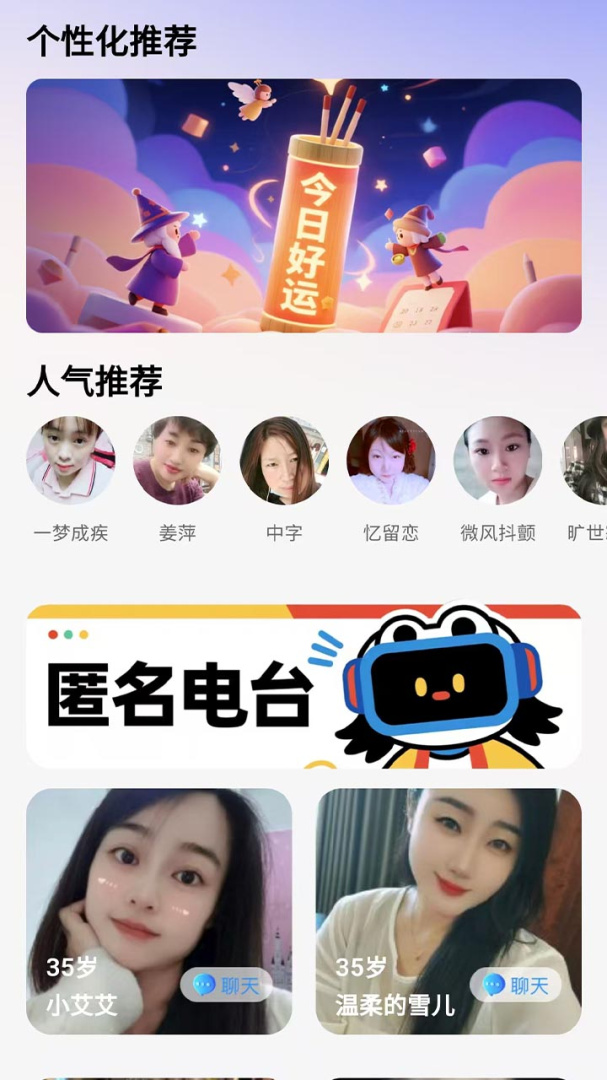Open 温柔的雪儿's profile card
The height and width of the screenshot is (1080, 607).
tap(449, 911)
